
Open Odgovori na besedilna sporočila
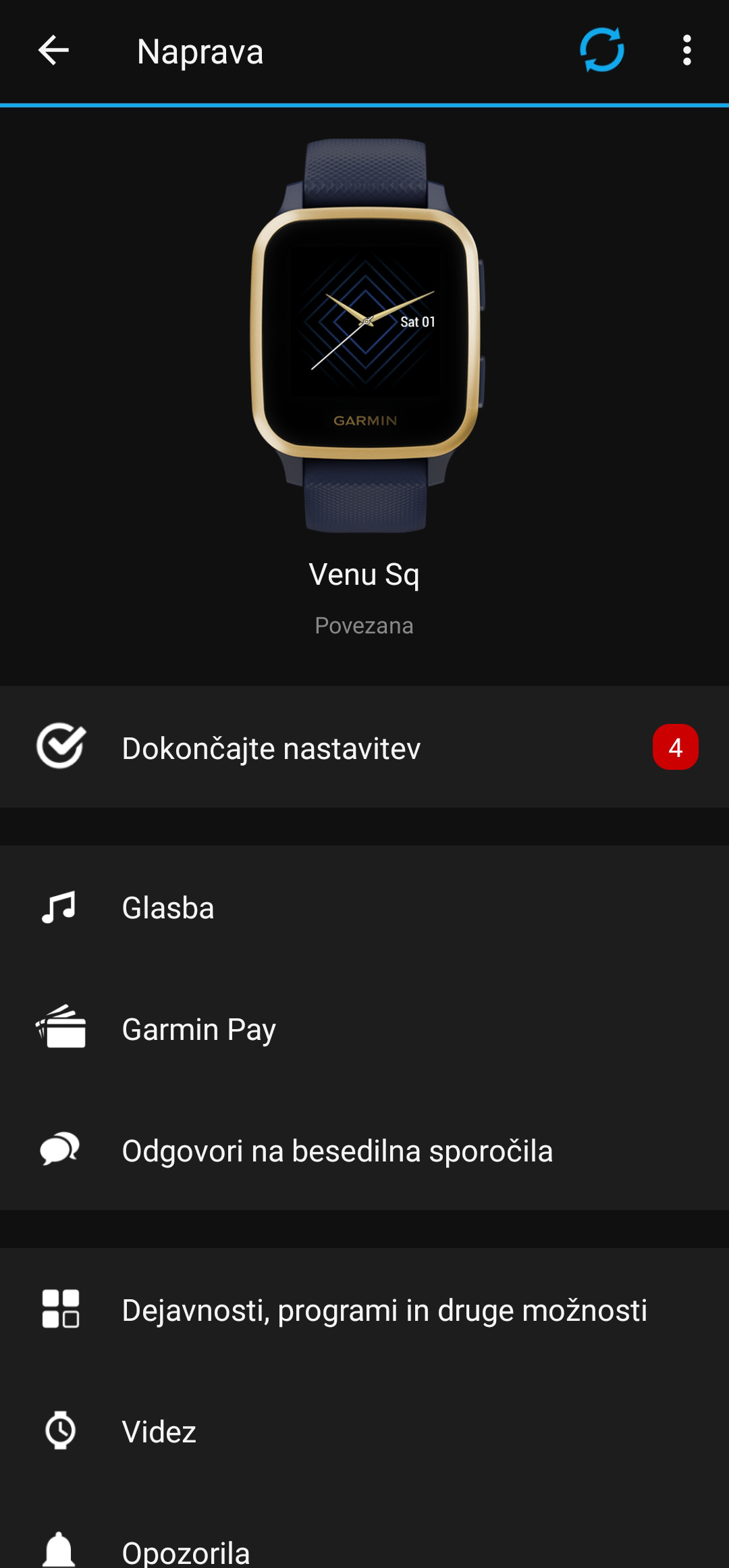(x=364, y=1151)
